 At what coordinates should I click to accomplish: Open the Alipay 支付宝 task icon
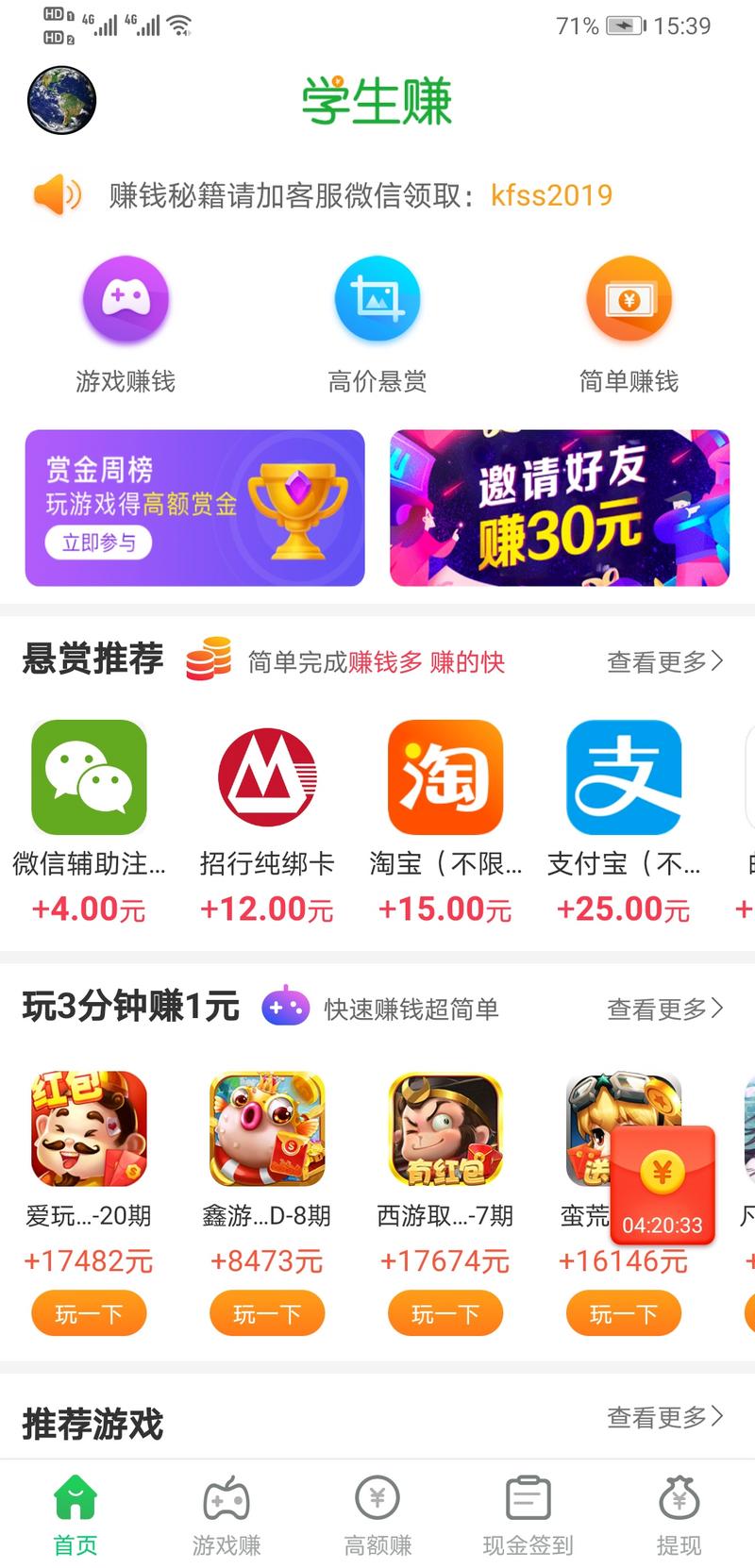(x=624, y=776)
